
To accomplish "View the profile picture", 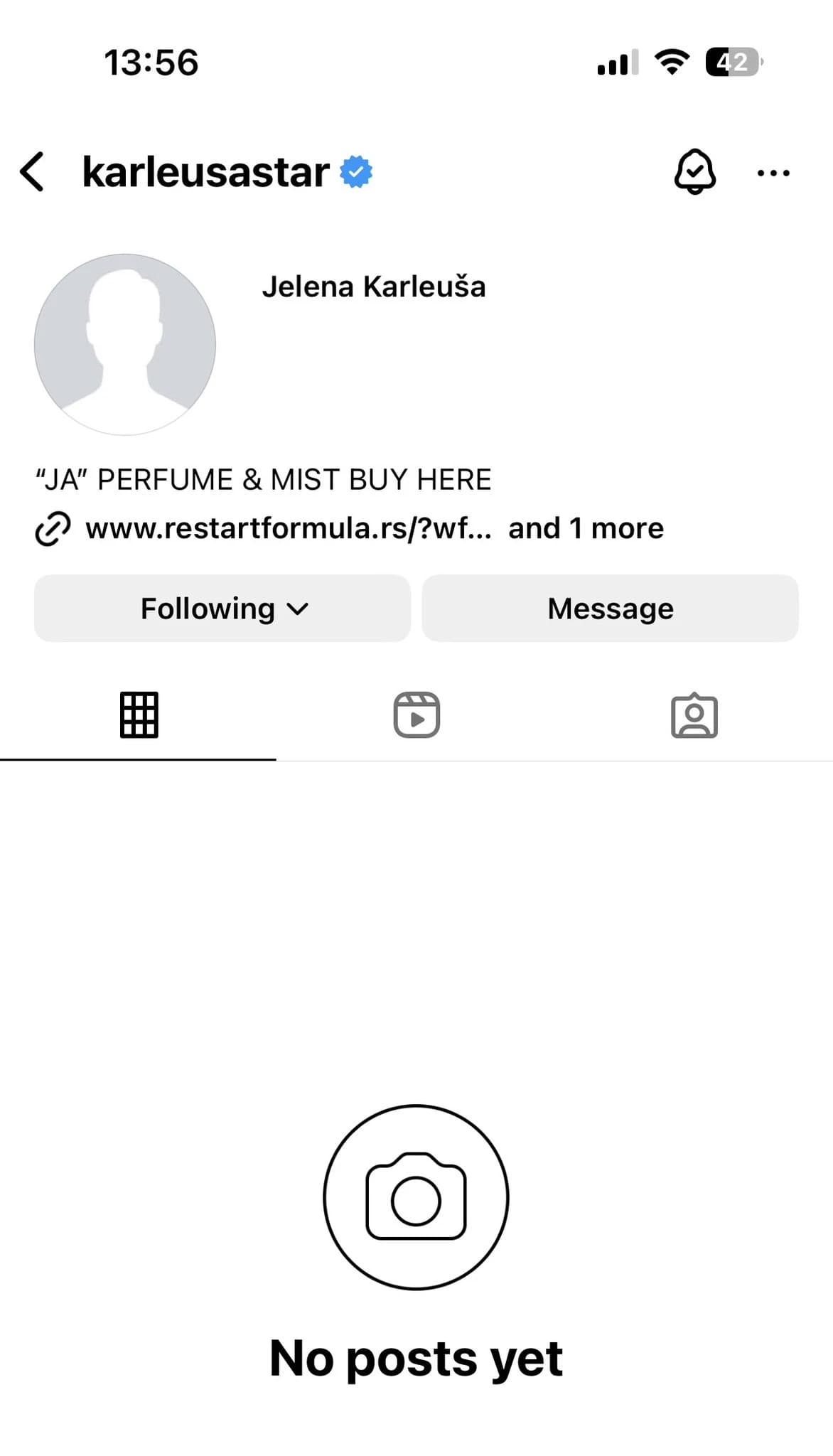I will coord(125,345).
